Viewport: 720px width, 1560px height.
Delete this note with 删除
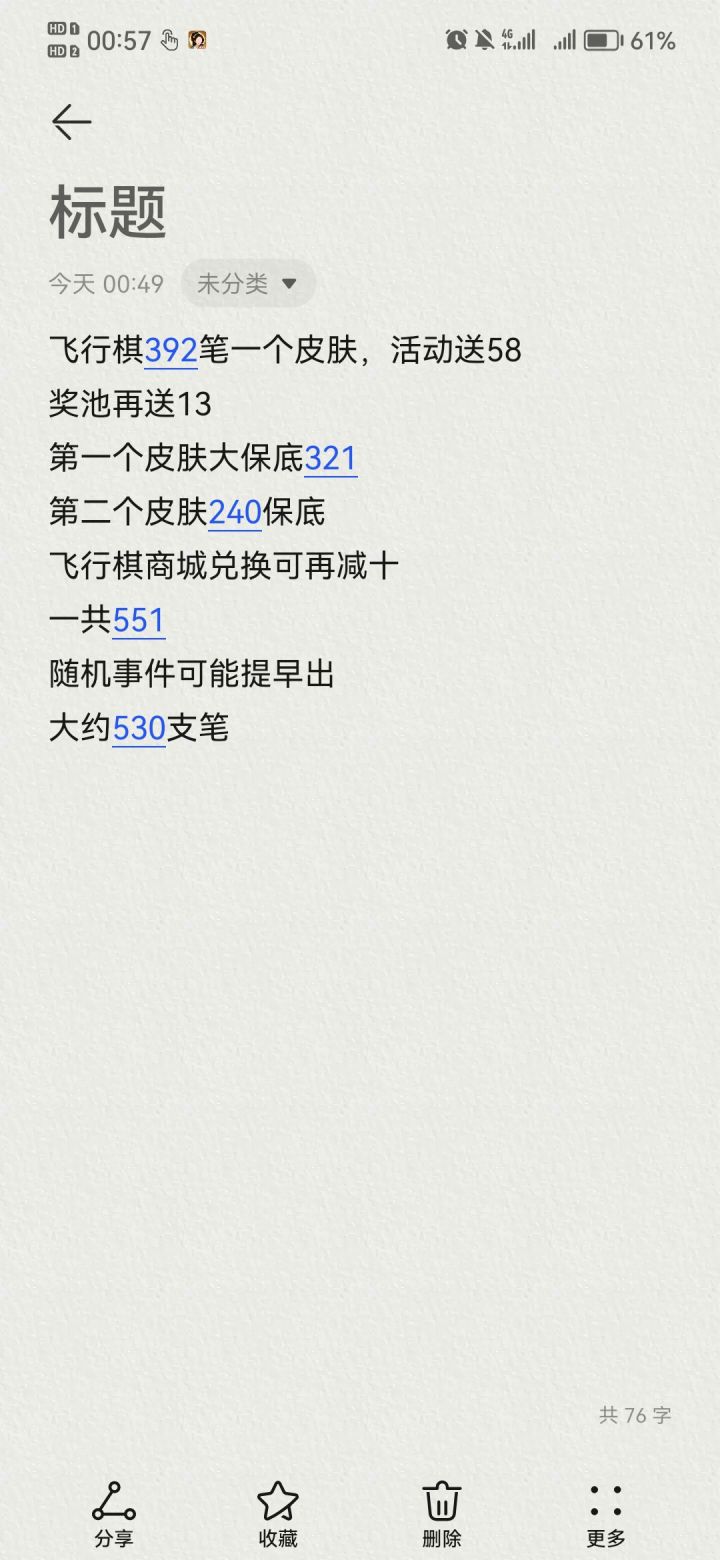coord(441,1515)
